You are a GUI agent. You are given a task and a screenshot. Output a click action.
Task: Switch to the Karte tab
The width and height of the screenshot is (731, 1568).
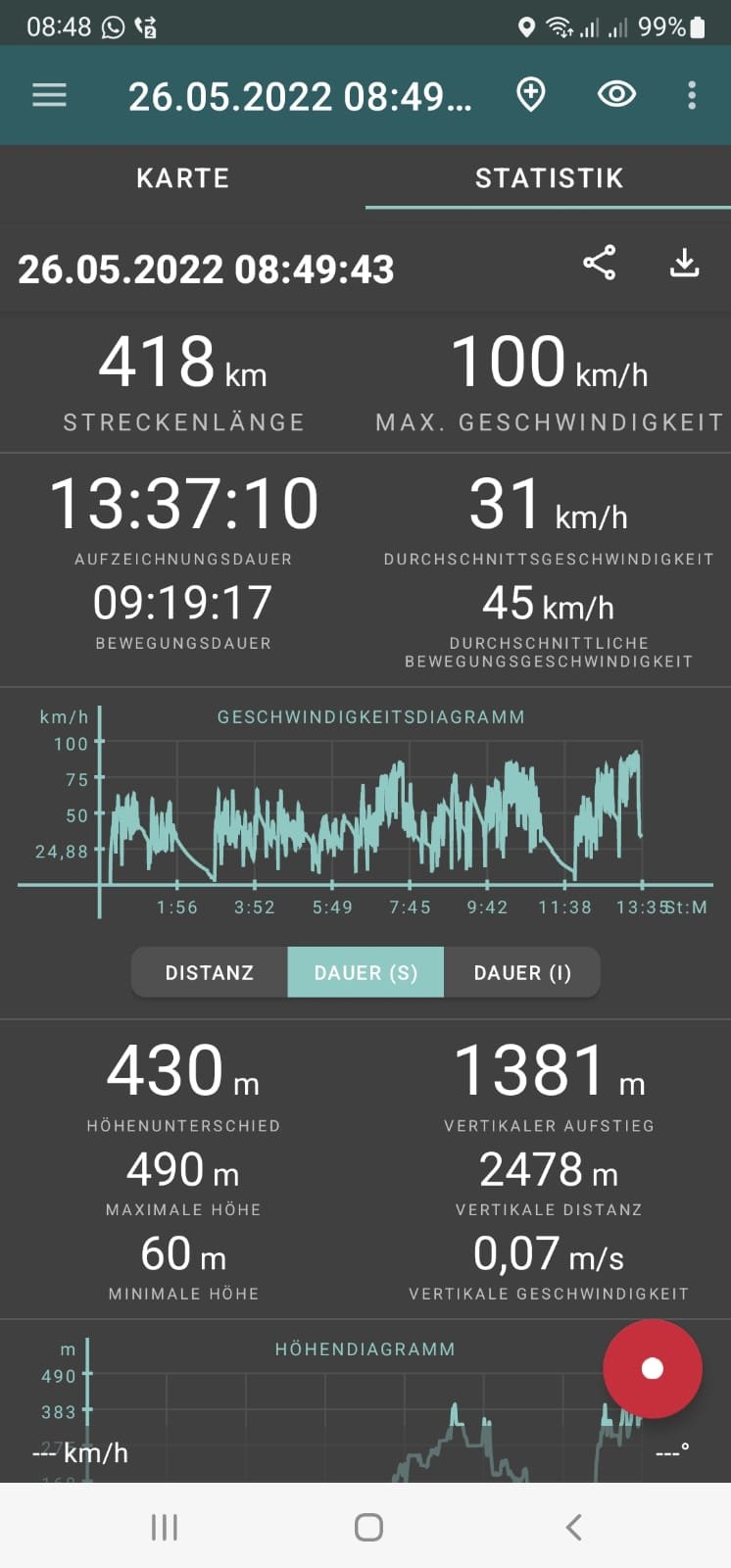tap(182, 178)
